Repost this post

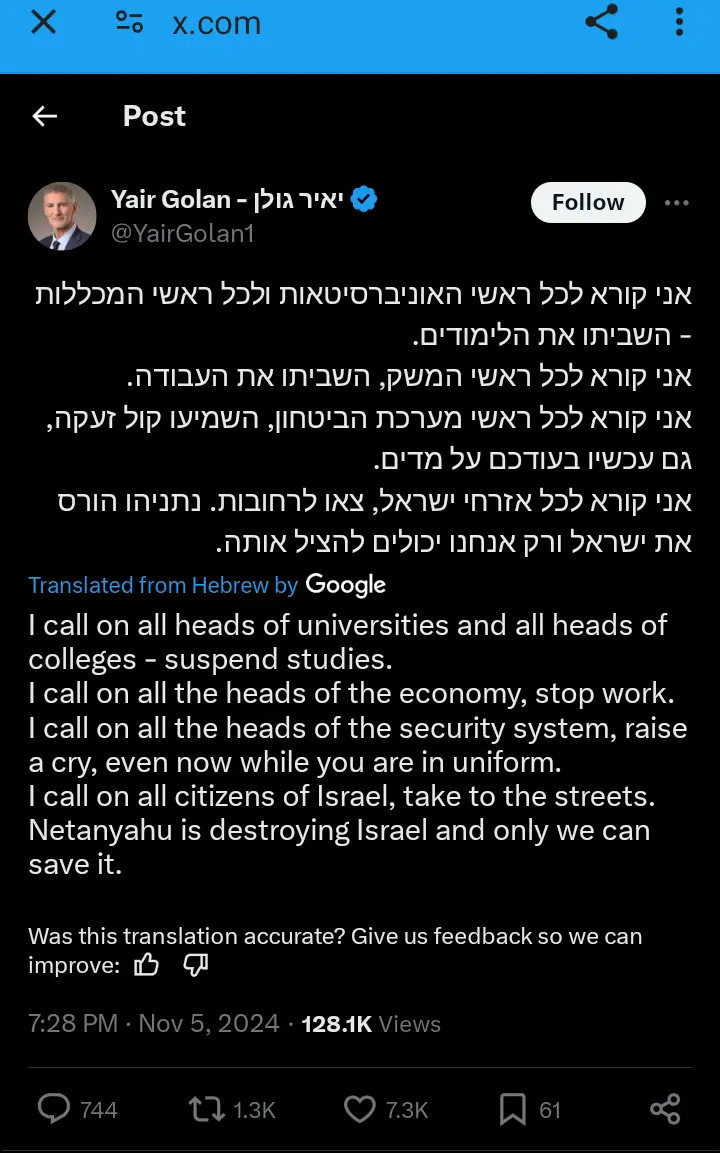tap(207, 1109)
